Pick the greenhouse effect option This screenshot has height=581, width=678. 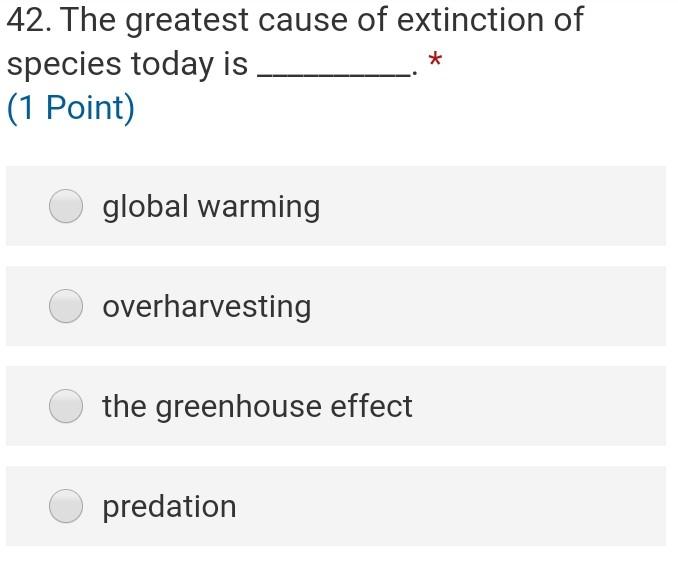coord(66,406)
